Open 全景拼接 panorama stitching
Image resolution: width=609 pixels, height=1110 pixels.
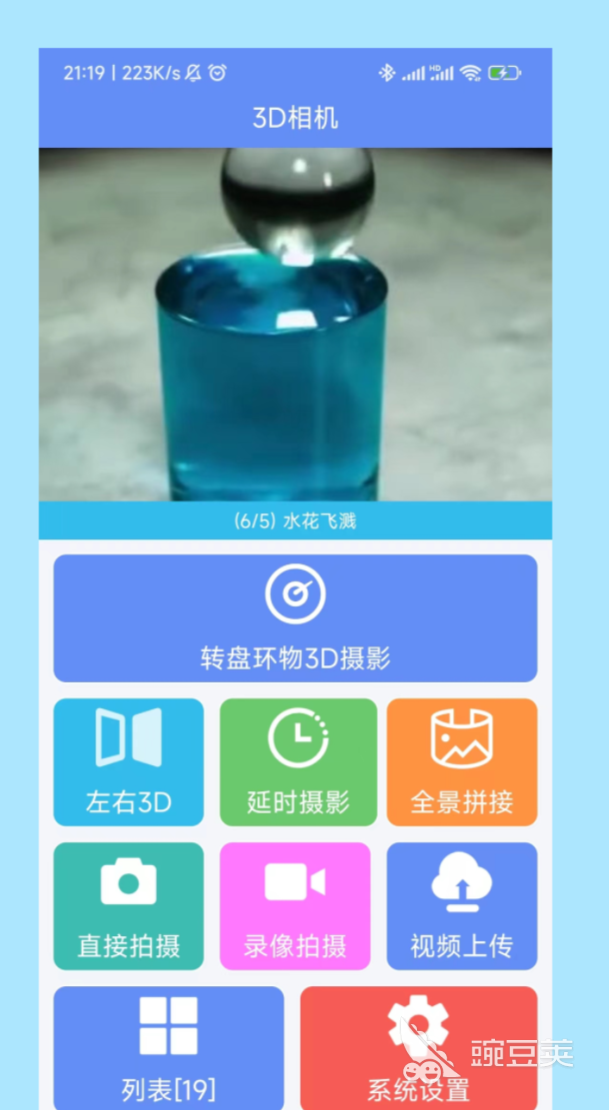click(462, 762)
